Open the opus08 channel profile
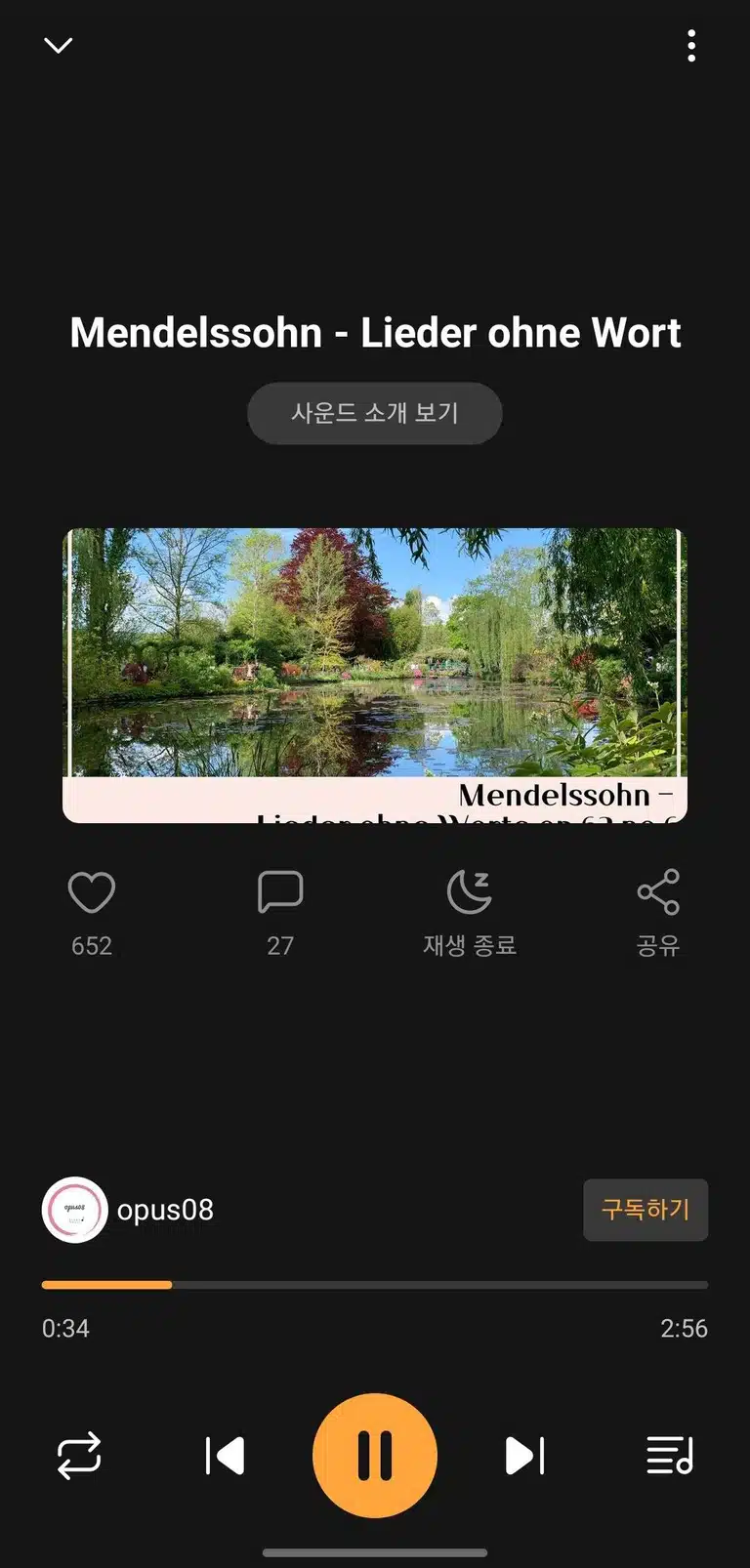 128,1210
